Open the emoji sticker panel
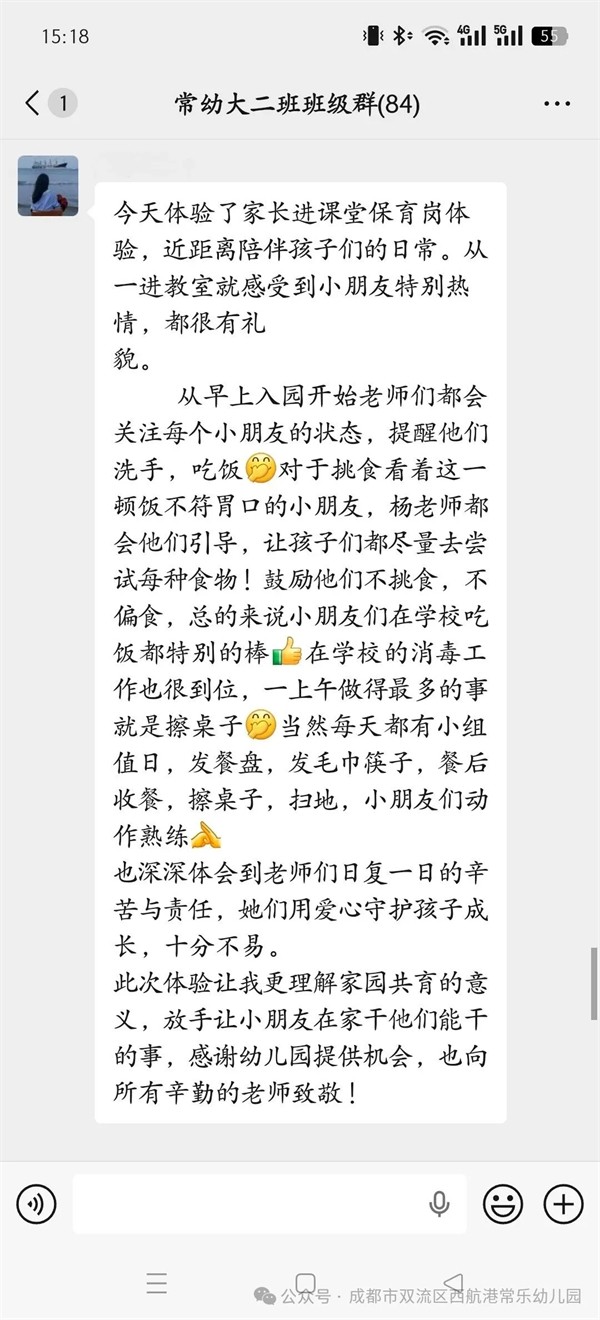Image resolution: width=600 pixels, height=1320 pixels. pos(503,1203)
